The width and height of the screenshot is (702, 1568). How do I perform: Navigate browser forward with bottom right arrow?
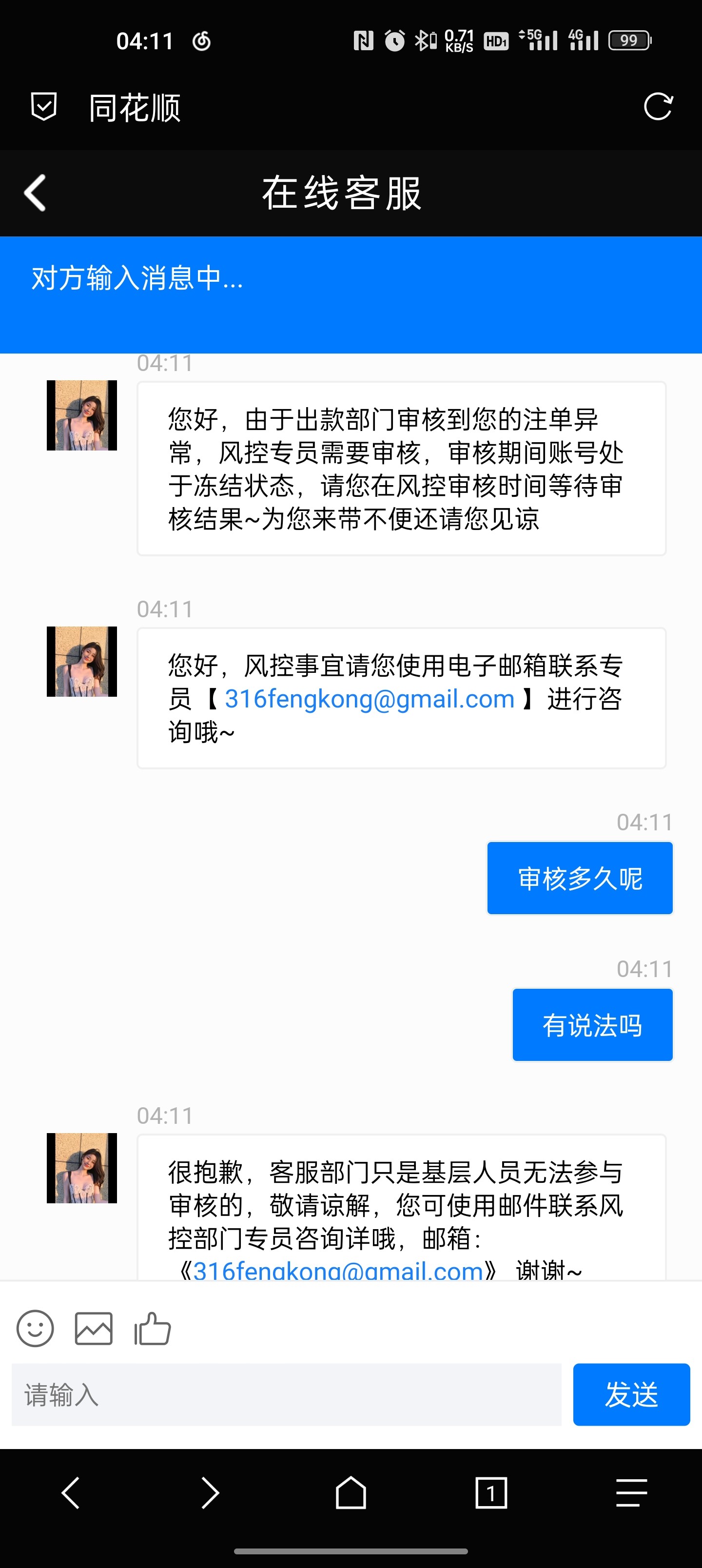pyautogui.click(x=211, y=1492)
